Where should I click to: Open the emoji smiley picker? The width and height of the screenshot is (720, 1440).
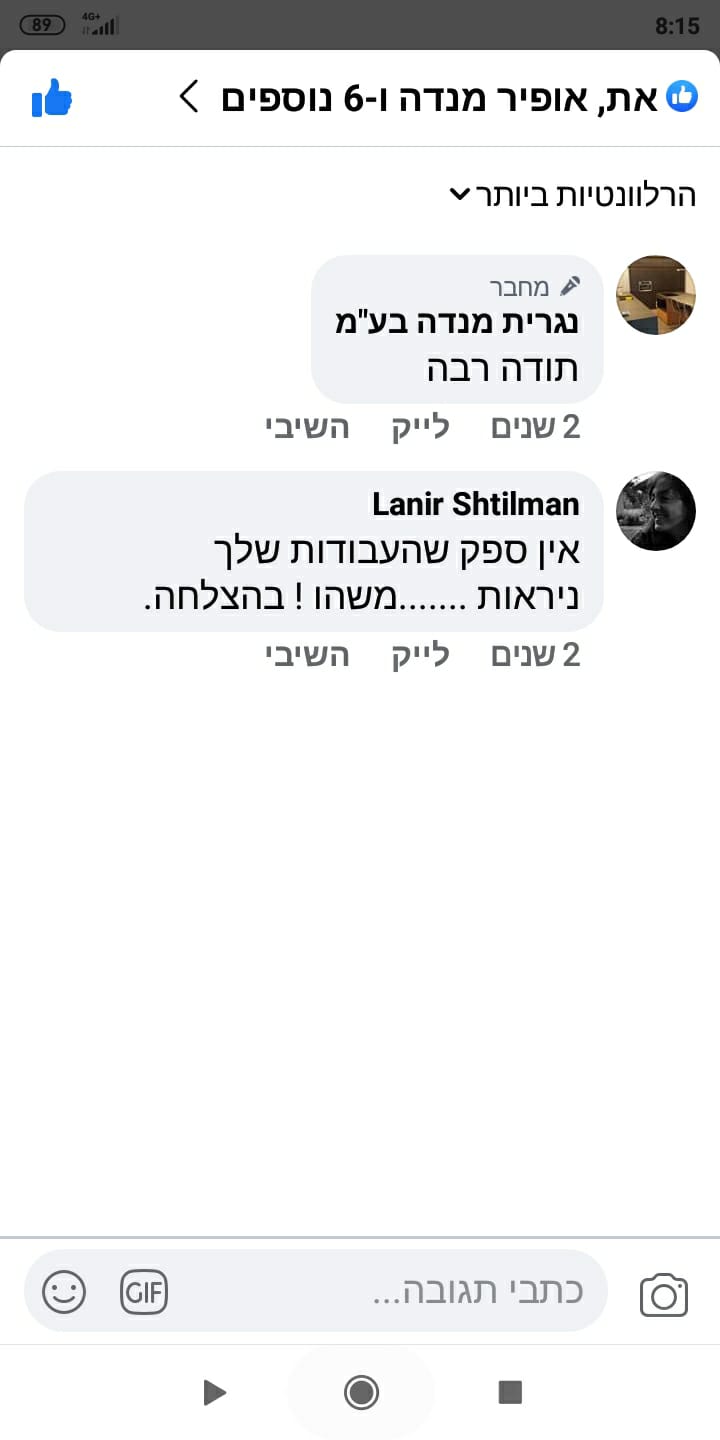click(x=64, y=1291)
